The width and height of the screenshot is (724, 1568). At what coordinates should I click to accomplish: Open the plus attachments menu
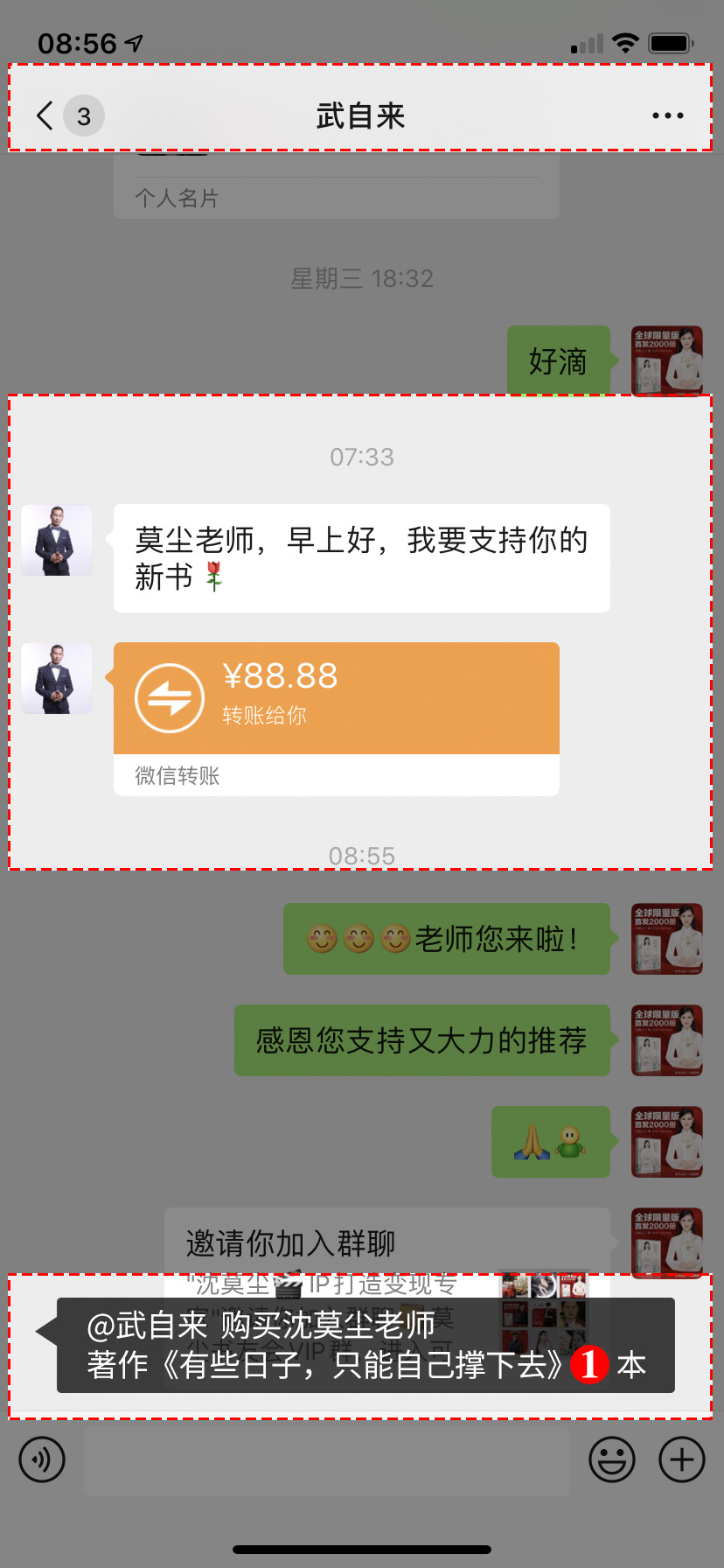[682, 1459]
